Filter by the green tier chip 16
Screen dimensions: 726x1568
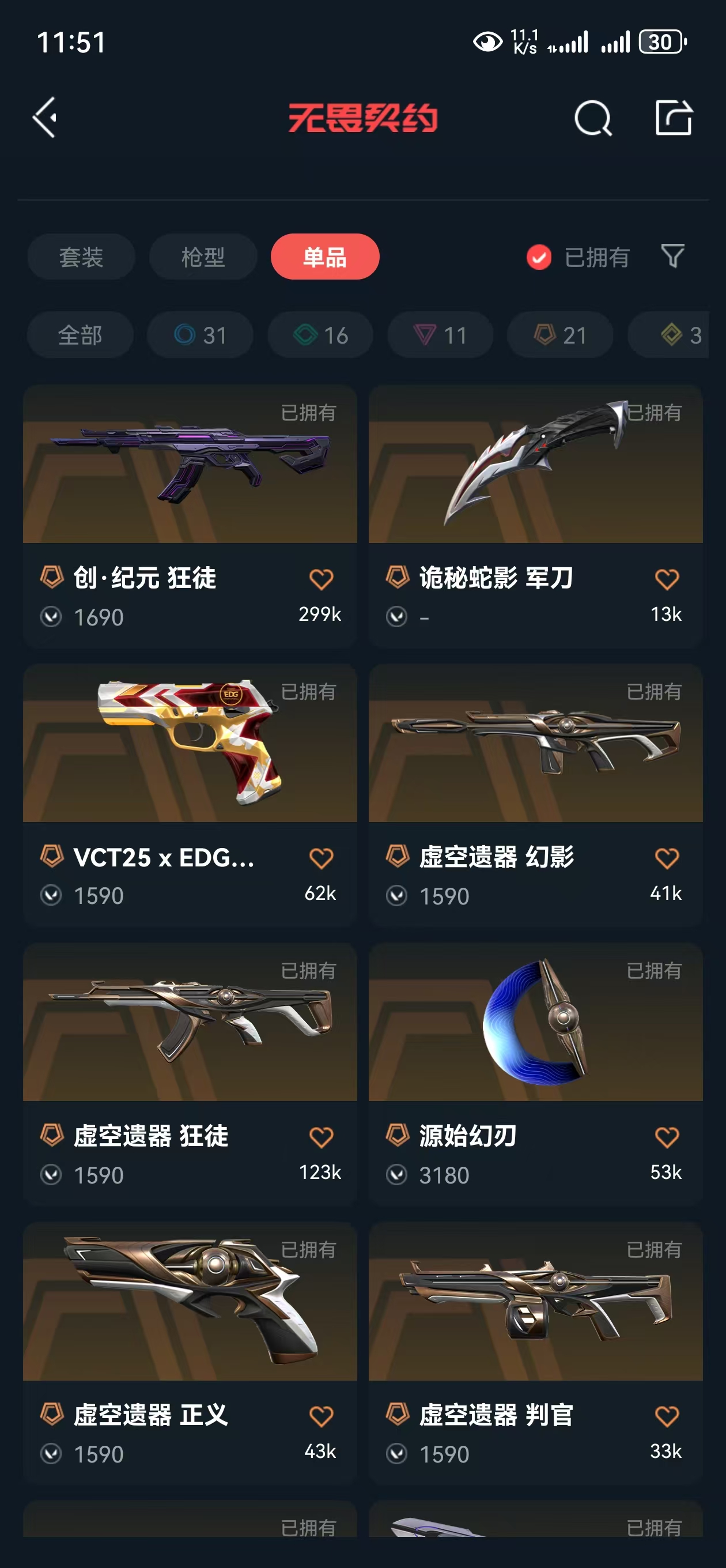[320, 335]
